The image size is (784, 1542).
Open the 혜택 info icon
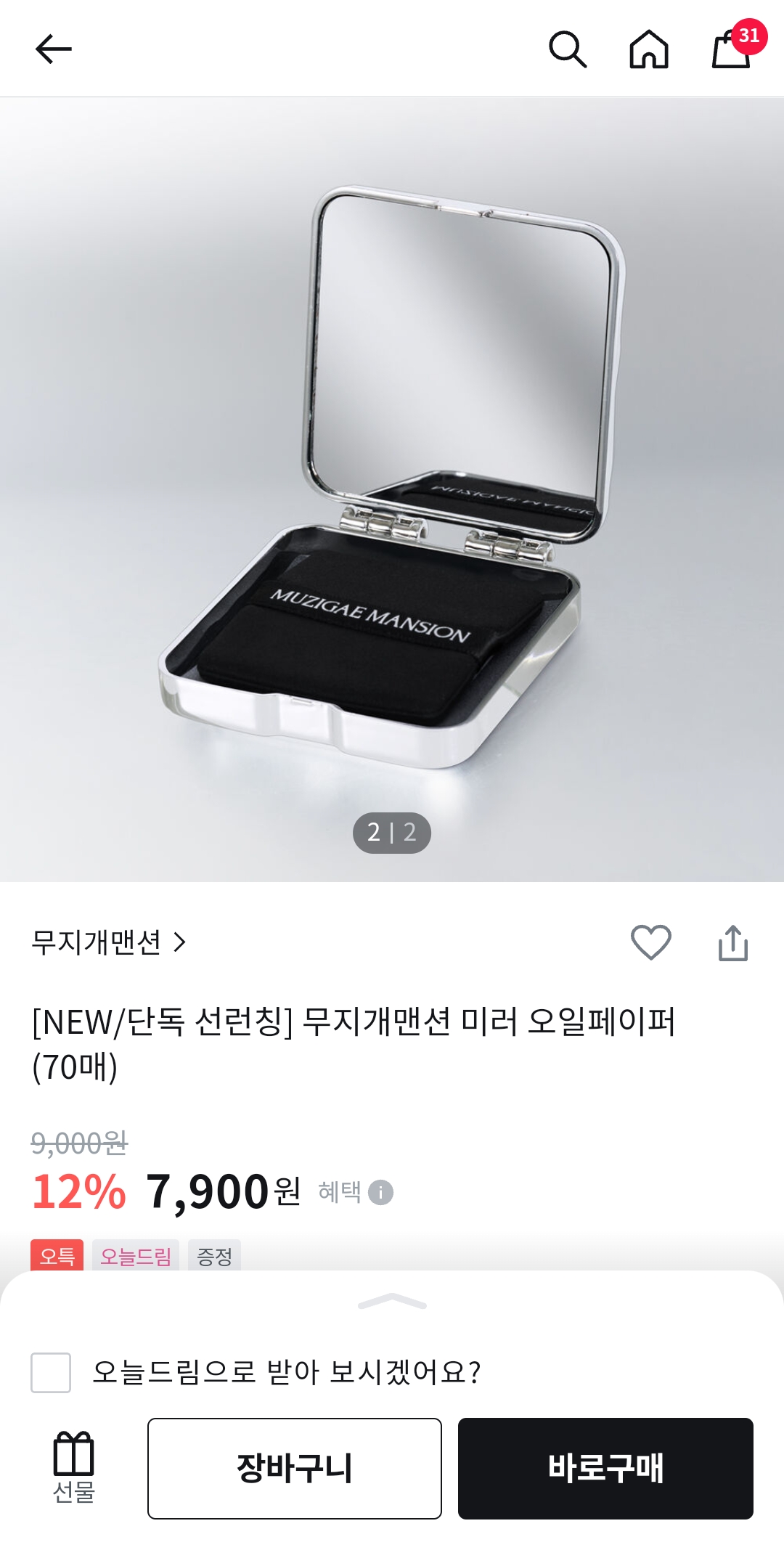click(380, 1192)
